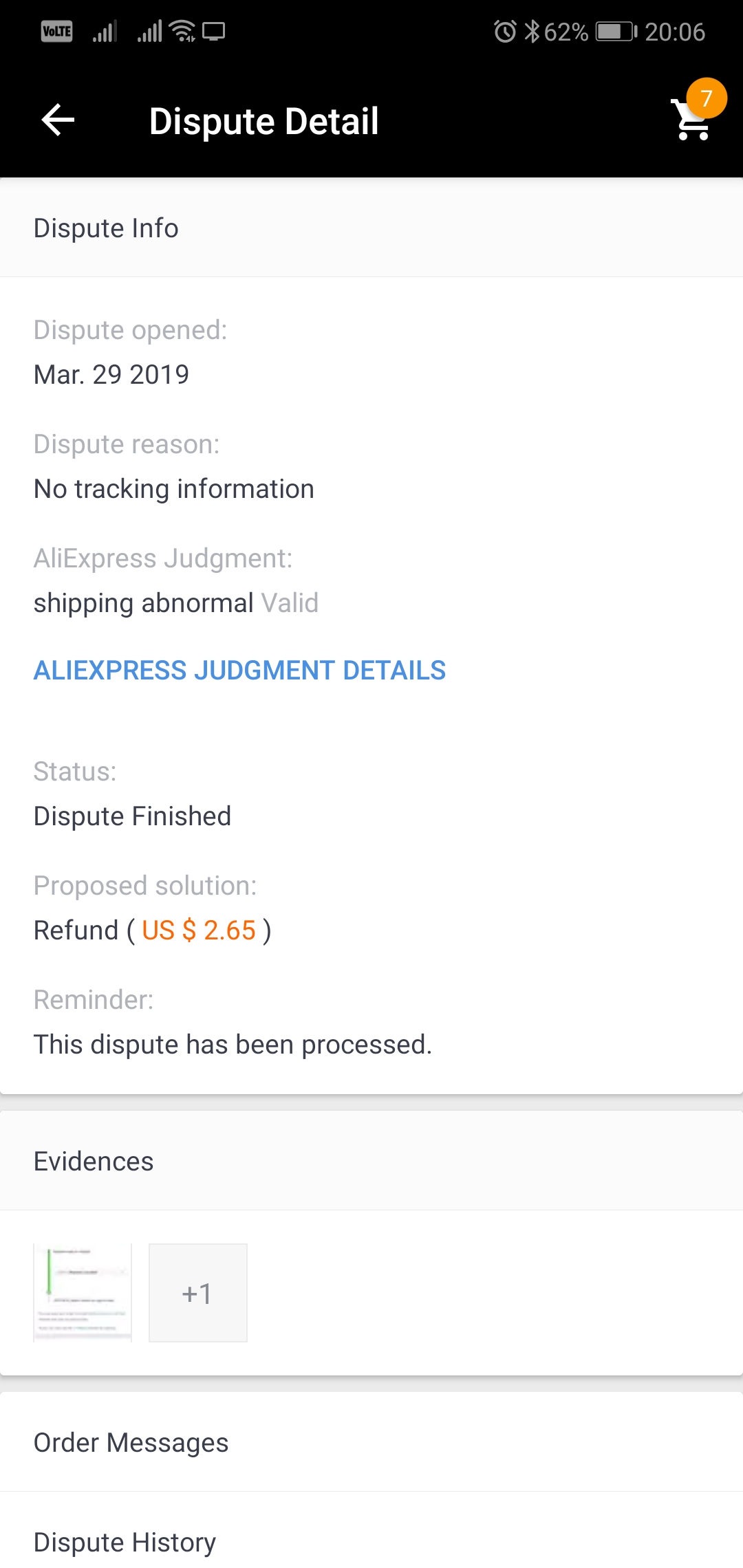Go back from Dispute Detail
Screen dimensions: 743x1568
pyautogui.click(x=58, y=120)
